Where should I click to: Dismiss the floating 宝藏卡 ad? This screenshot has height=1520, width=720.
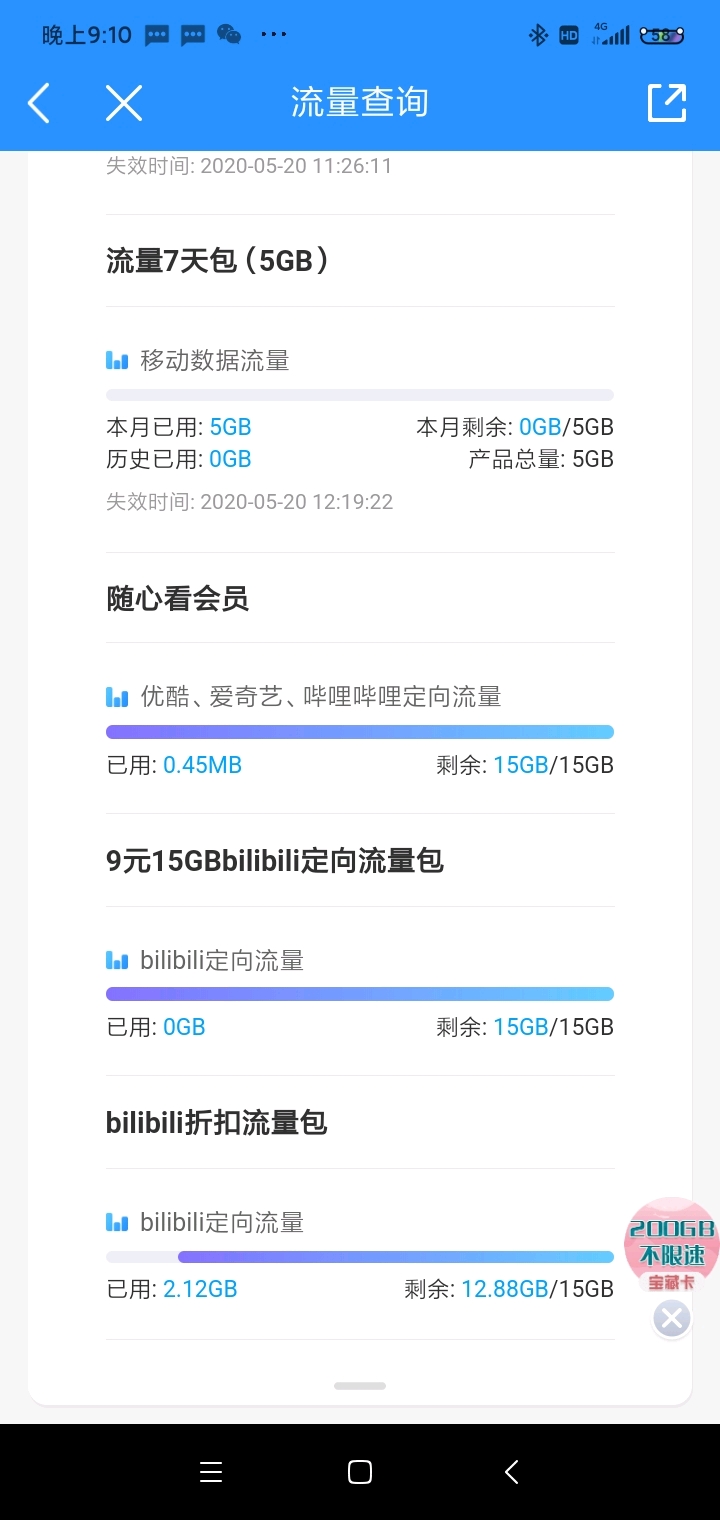(x=672, y=1319)
